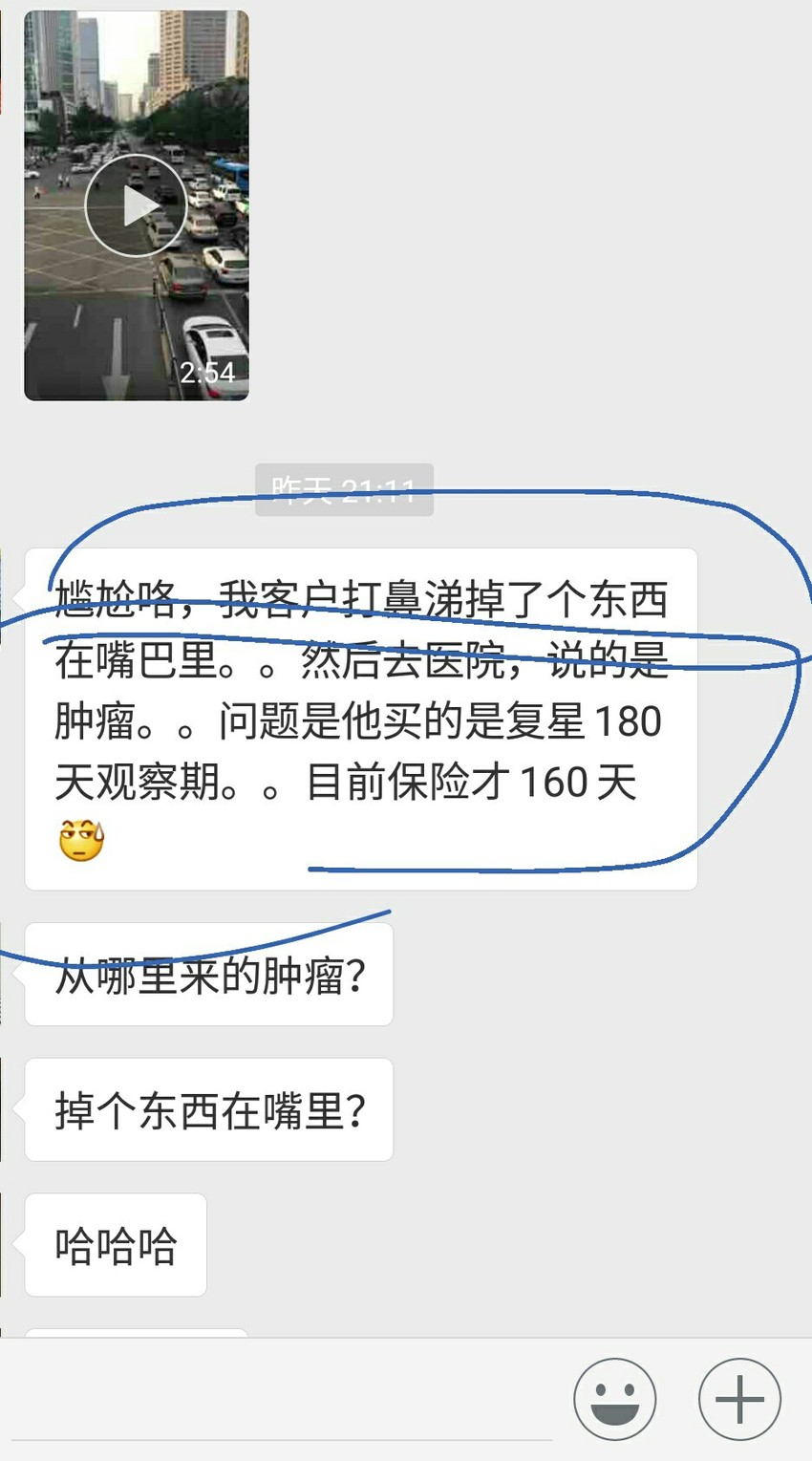Play the 2:54 street traffic video
The height and width of the screenshot is (1461, 812).
[136, 205]
